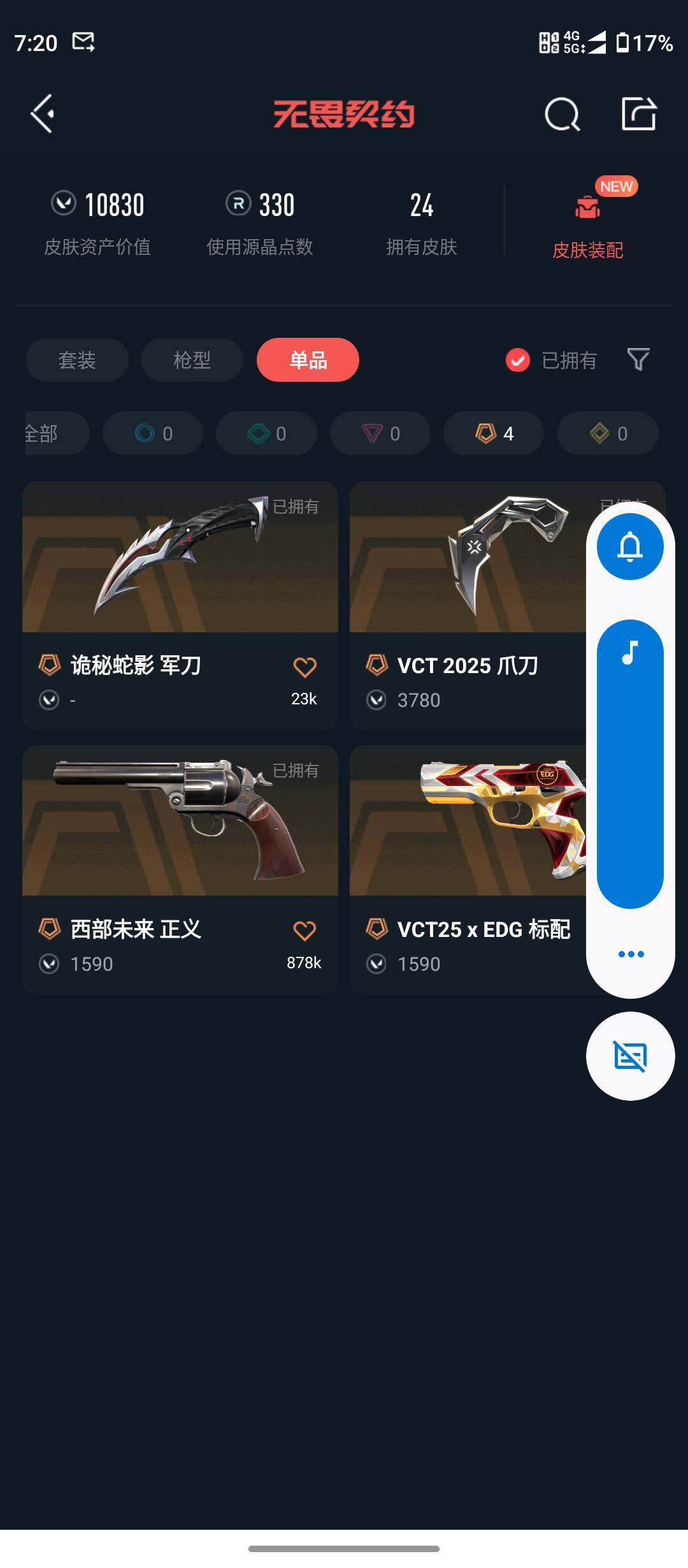This screenshot has height=1568, width=688.
Task: Share this skin inventory page
Action: click(x=638, y=115)
